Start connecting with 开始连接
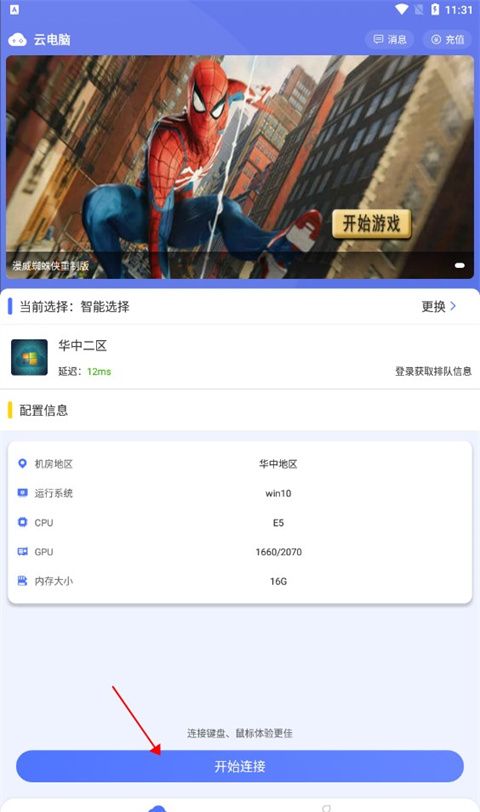Image resolution: width=480 pixels, height=812 pixels. [240, 766]
